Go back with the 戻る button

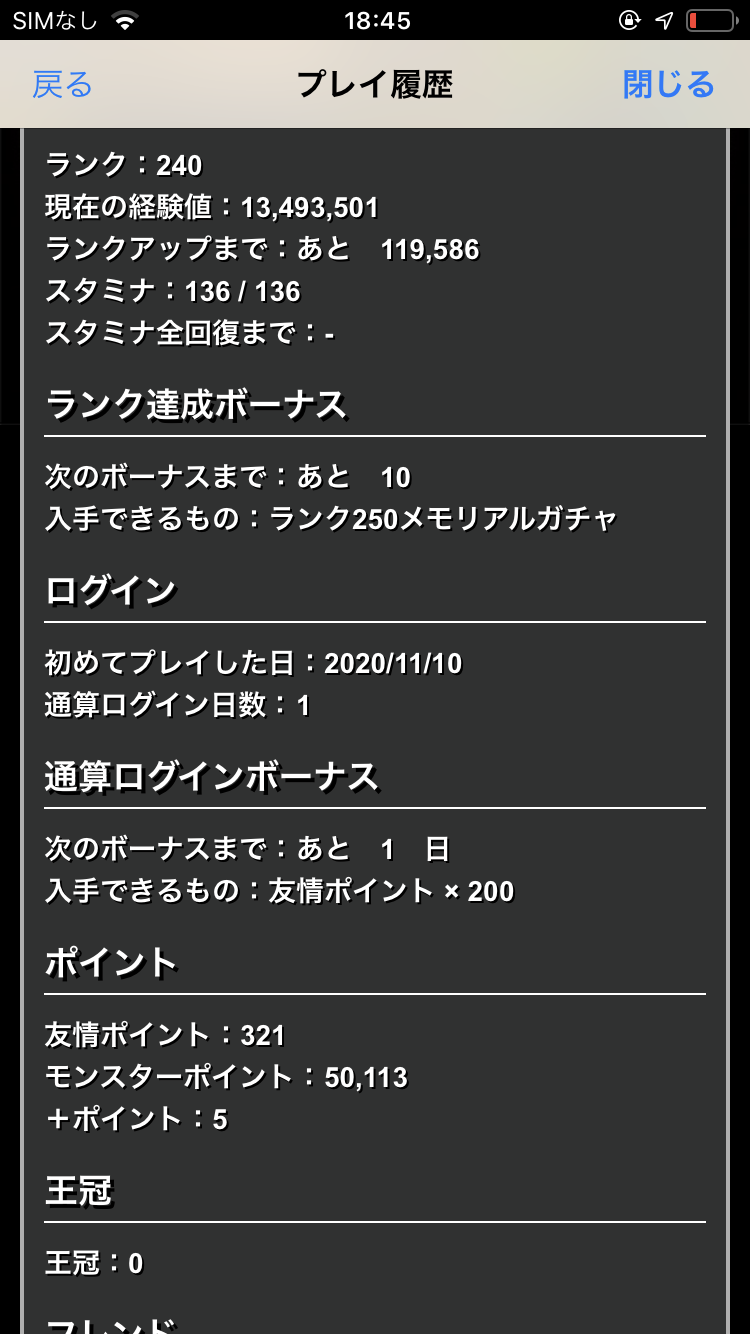point(62,85)
